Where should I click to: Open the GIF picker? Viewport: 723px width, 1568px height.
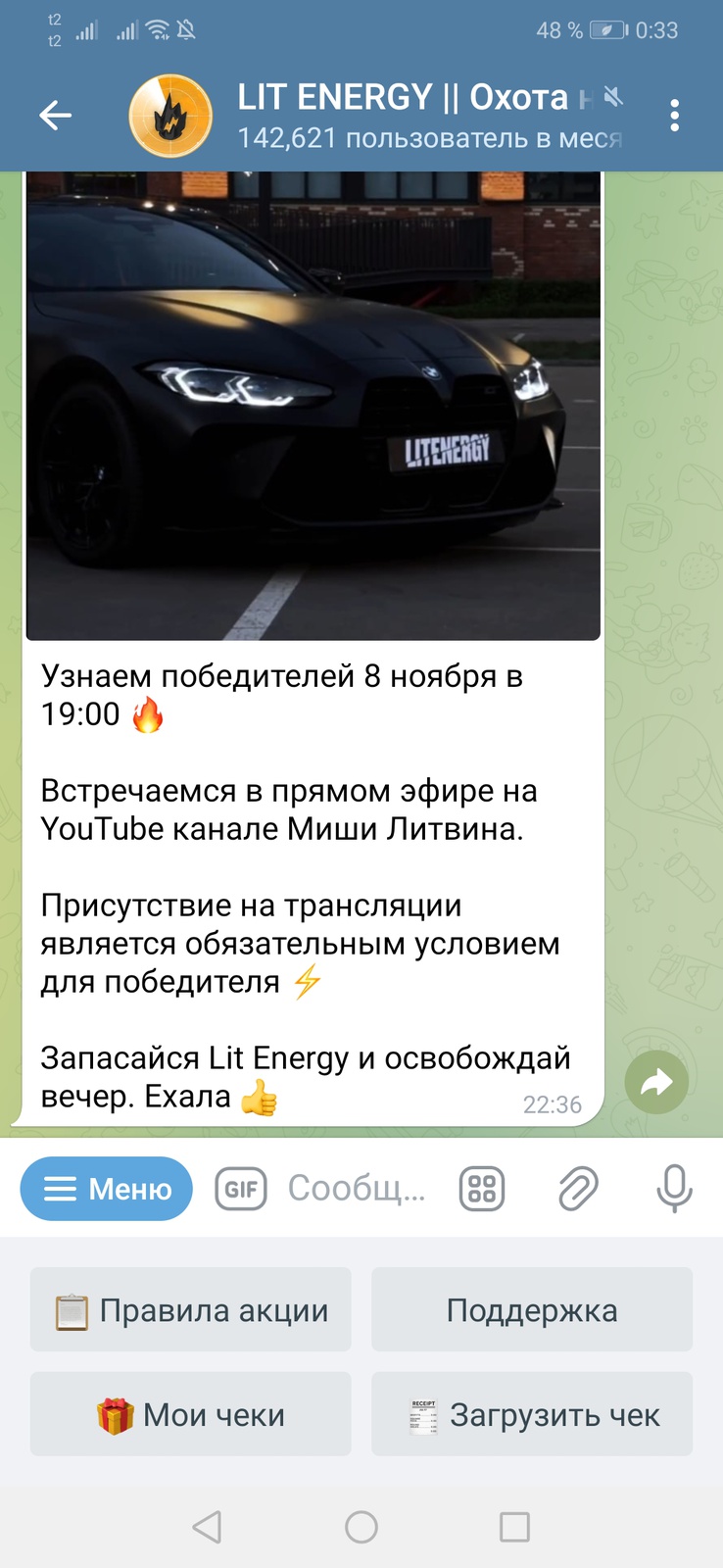coord(241,1189)
